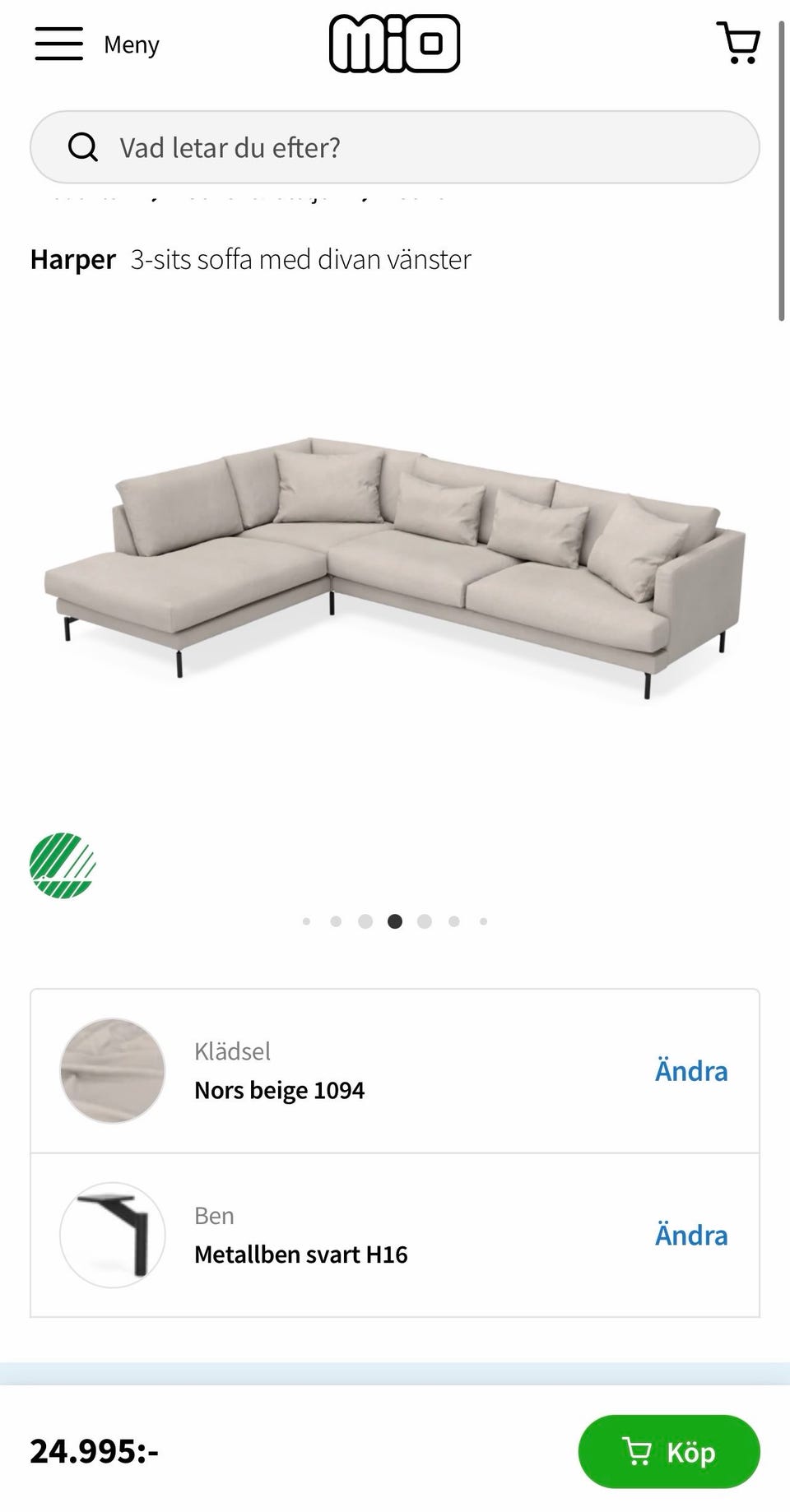Select the last carousel dot

pyautogui.click(x=482, y=921)
